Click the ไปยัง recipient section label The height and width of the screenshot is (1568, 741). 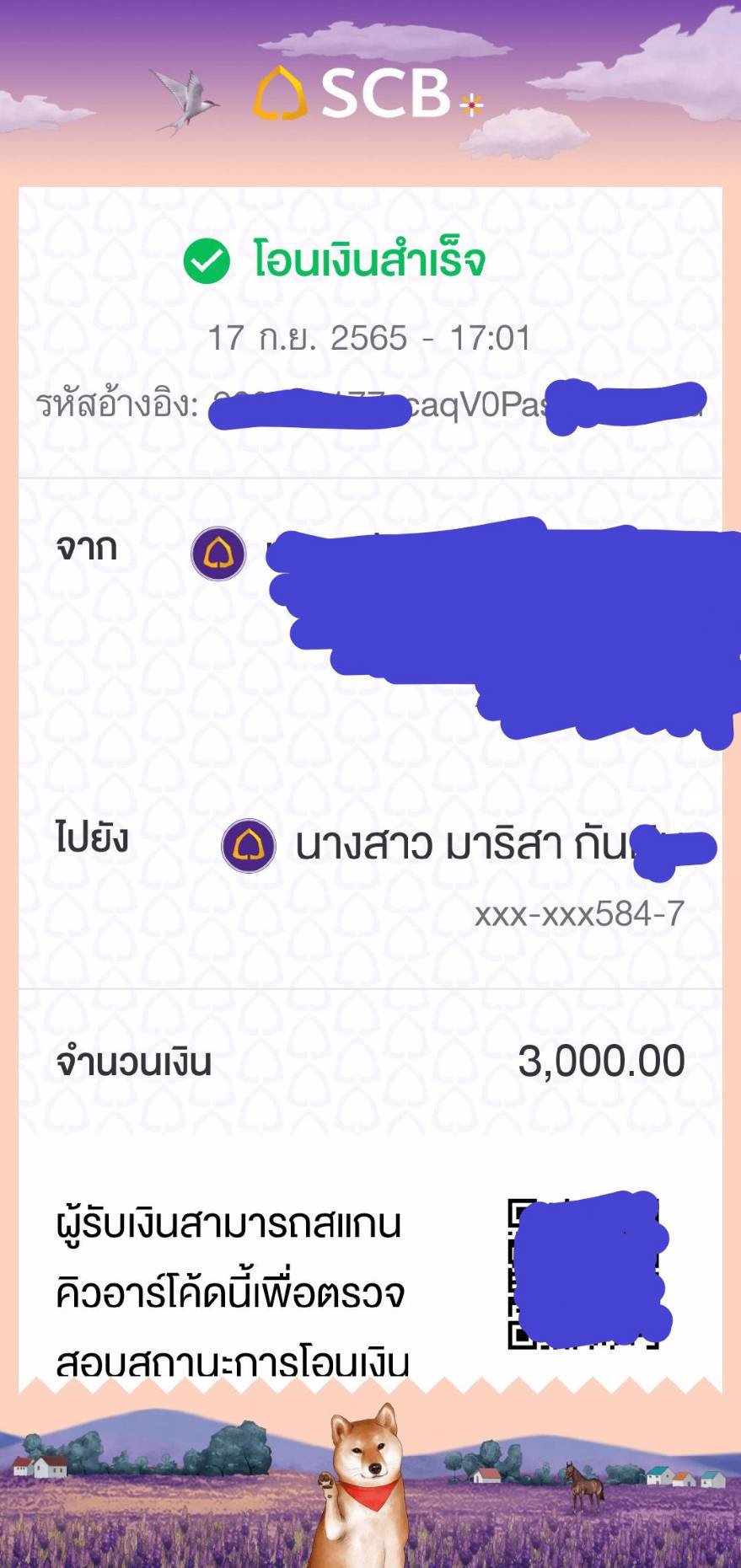(93, 839)
